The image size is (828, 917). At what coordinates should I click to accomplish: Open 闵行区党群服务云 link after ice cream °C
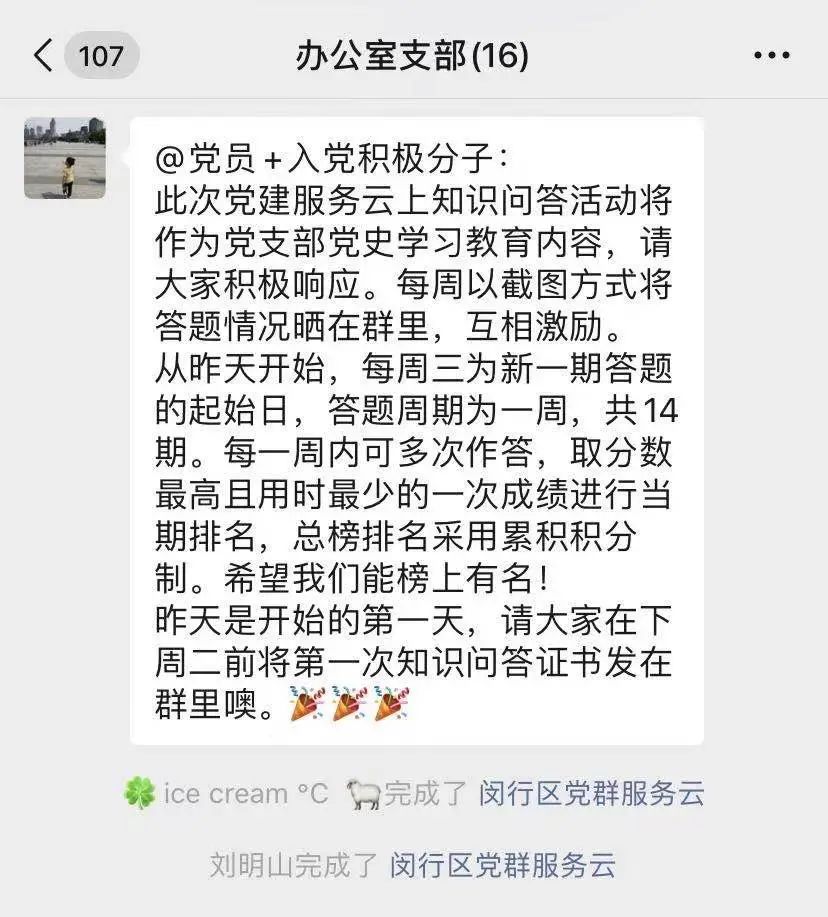(592, 794)
